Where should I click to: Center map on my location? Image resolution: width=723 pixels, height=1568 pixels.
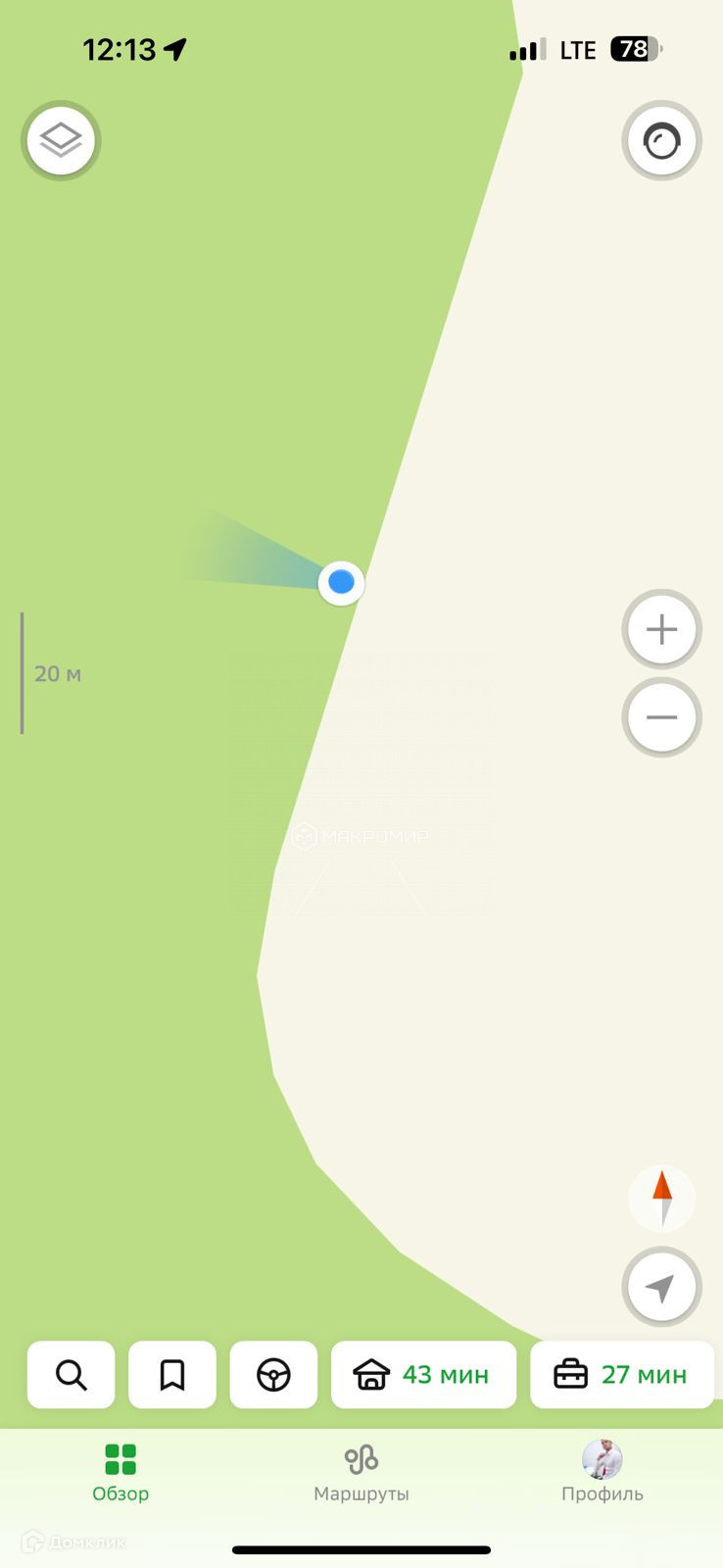tap(661, 1288)
